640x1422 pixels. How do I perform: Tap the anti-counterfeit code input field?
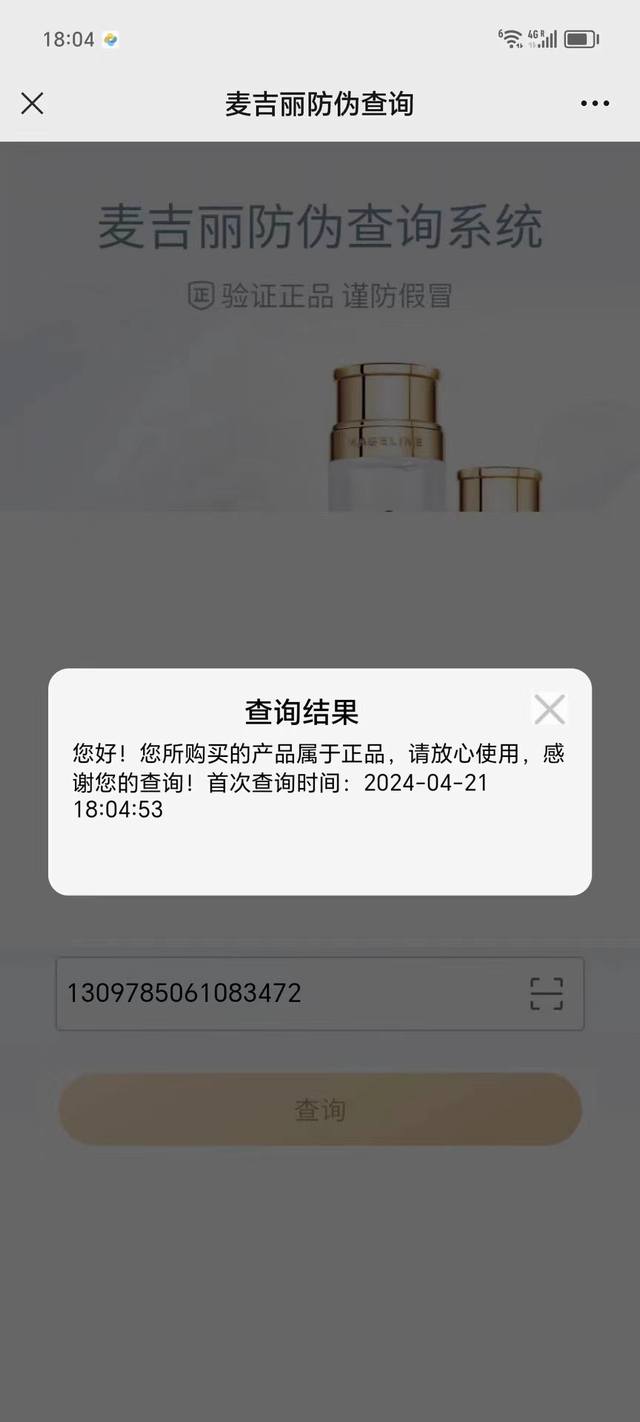coord(280,993)
